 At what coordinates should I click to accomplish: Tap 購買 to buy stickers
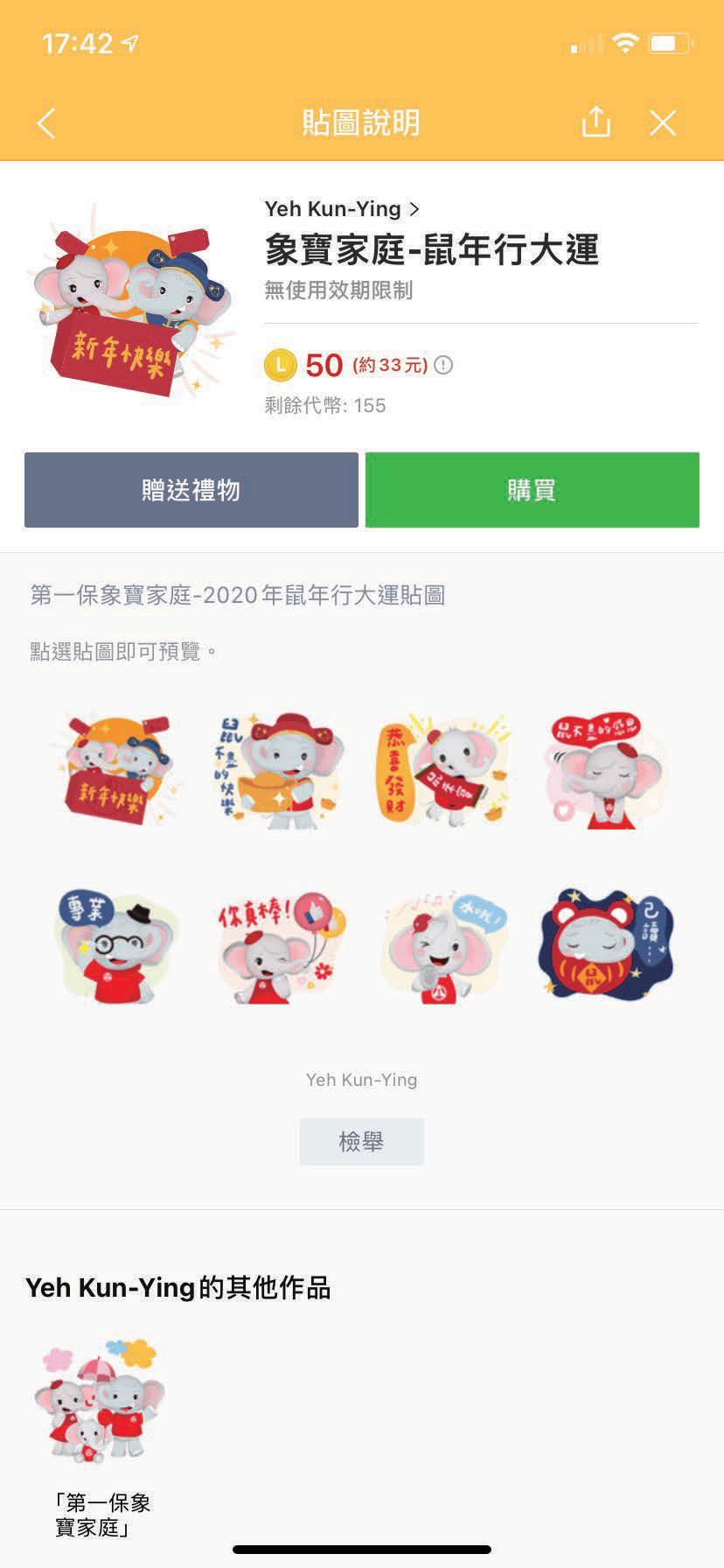point(532,490)
